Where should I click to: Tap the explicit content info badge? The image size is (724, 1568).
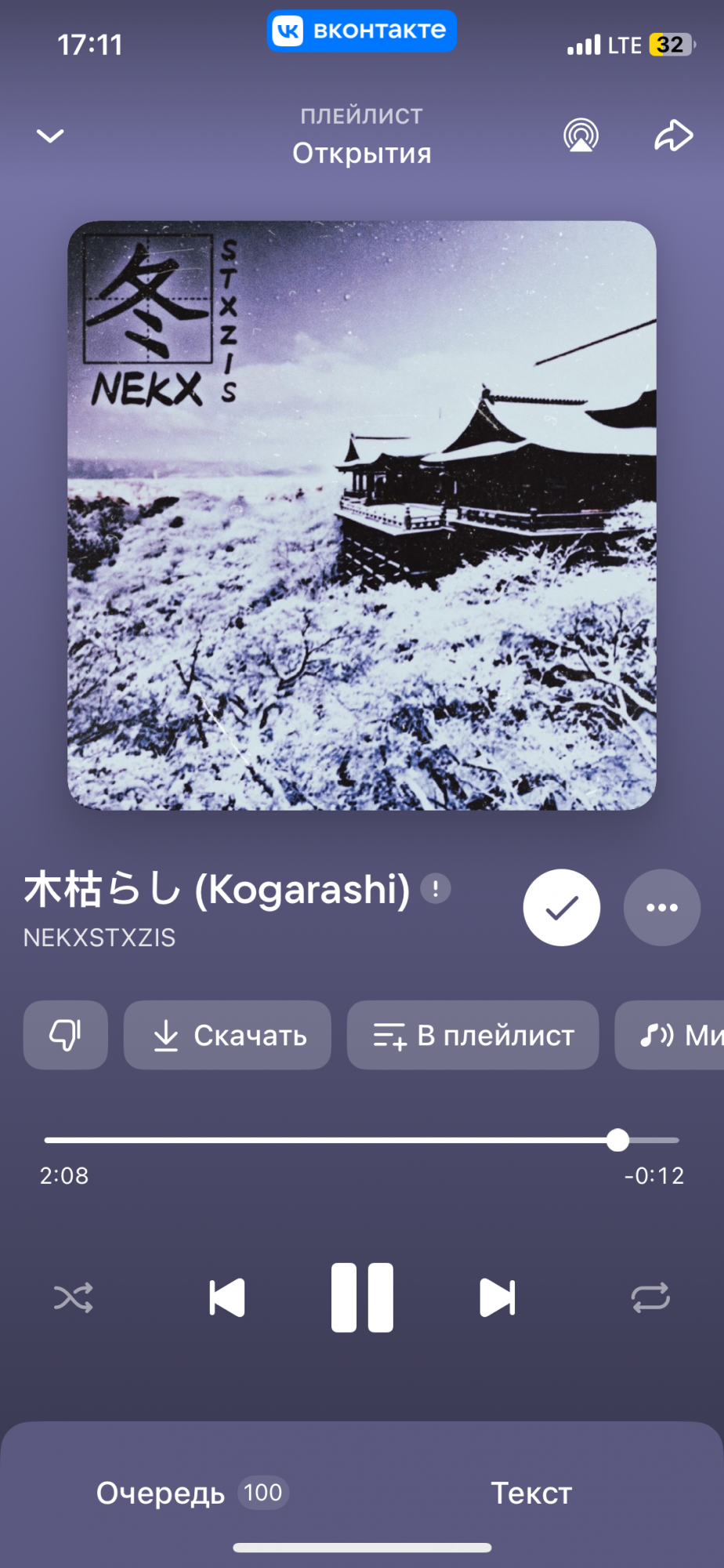pos(436,889)
